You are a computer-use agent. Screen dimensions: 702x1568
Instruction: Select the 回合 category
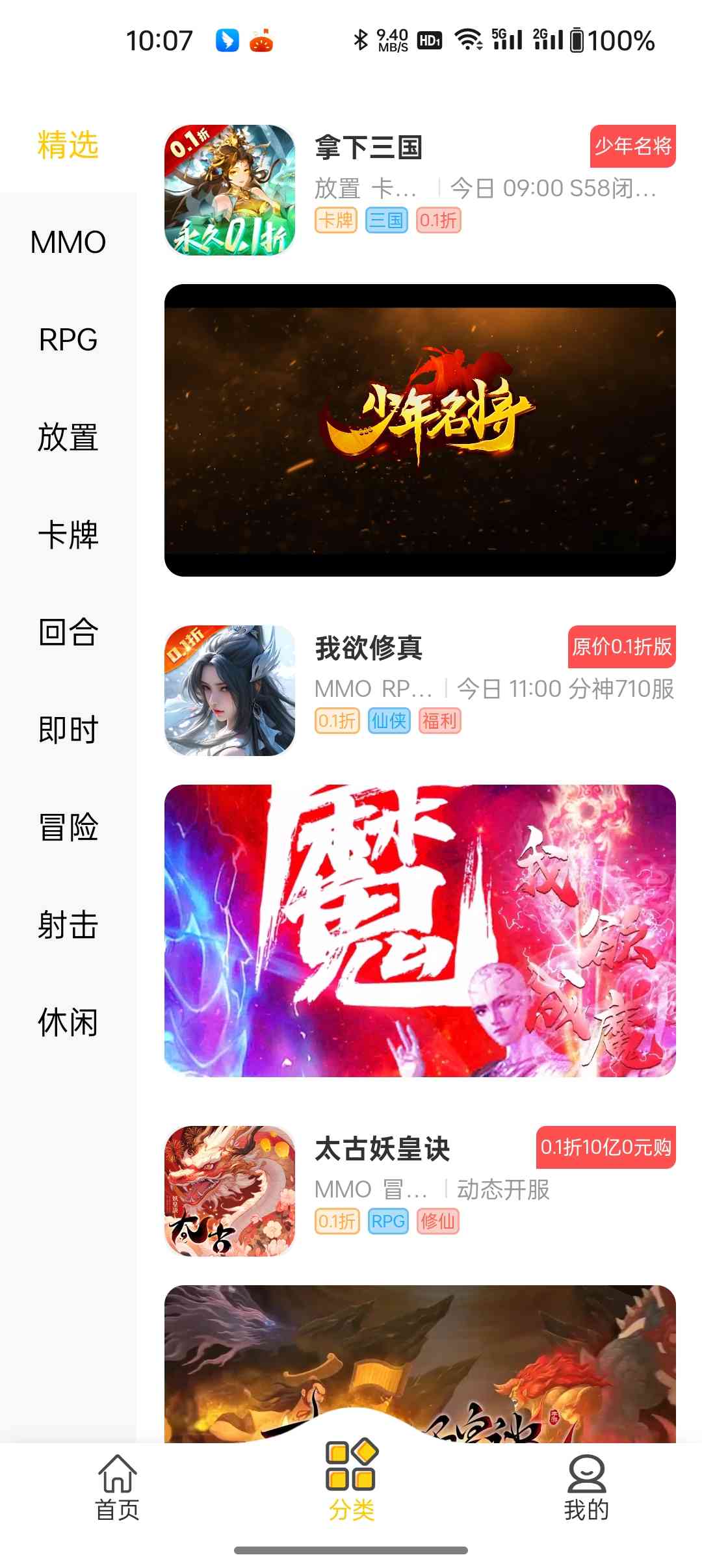pyautogui.click(x=68, y=632)
